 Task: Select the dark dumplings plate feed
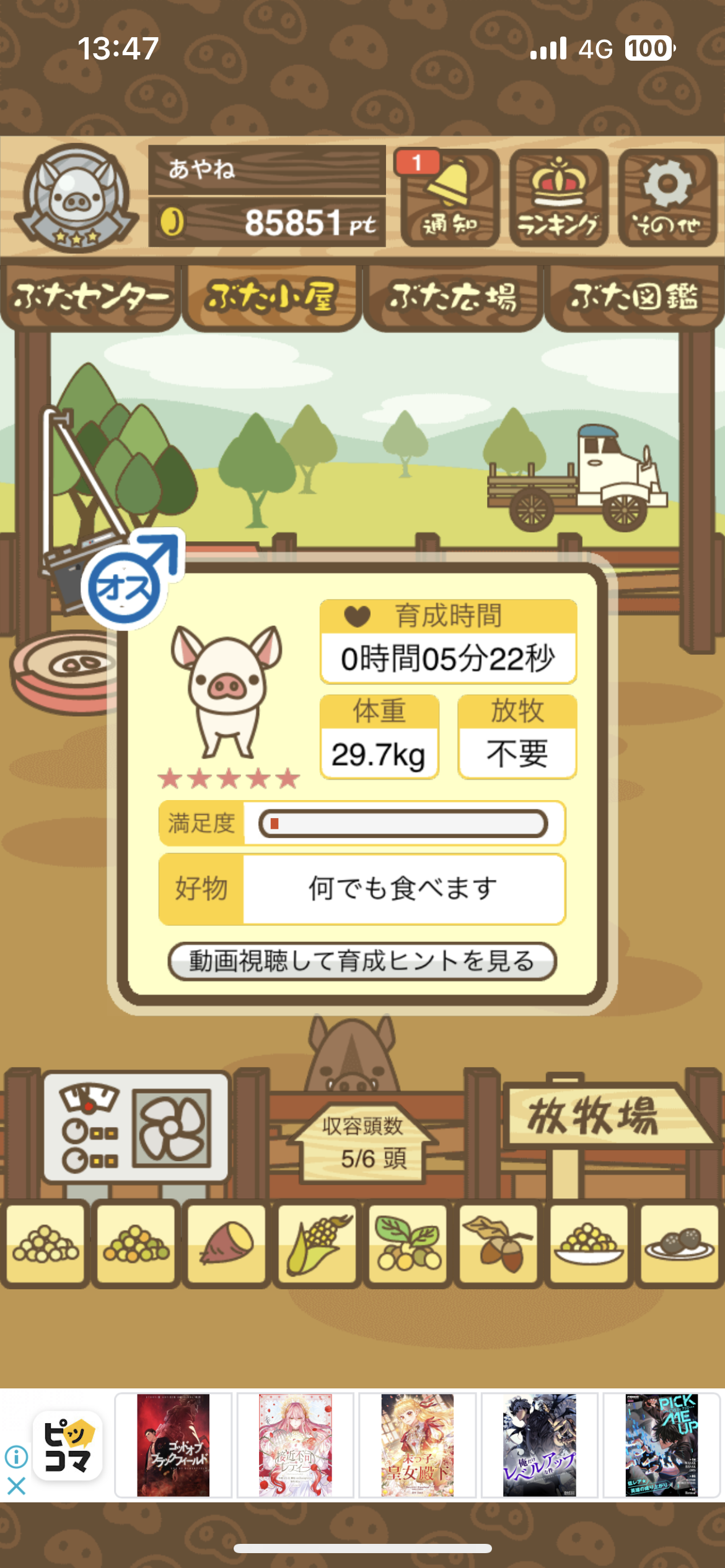pyautogui.click(x=679, y=1244)
